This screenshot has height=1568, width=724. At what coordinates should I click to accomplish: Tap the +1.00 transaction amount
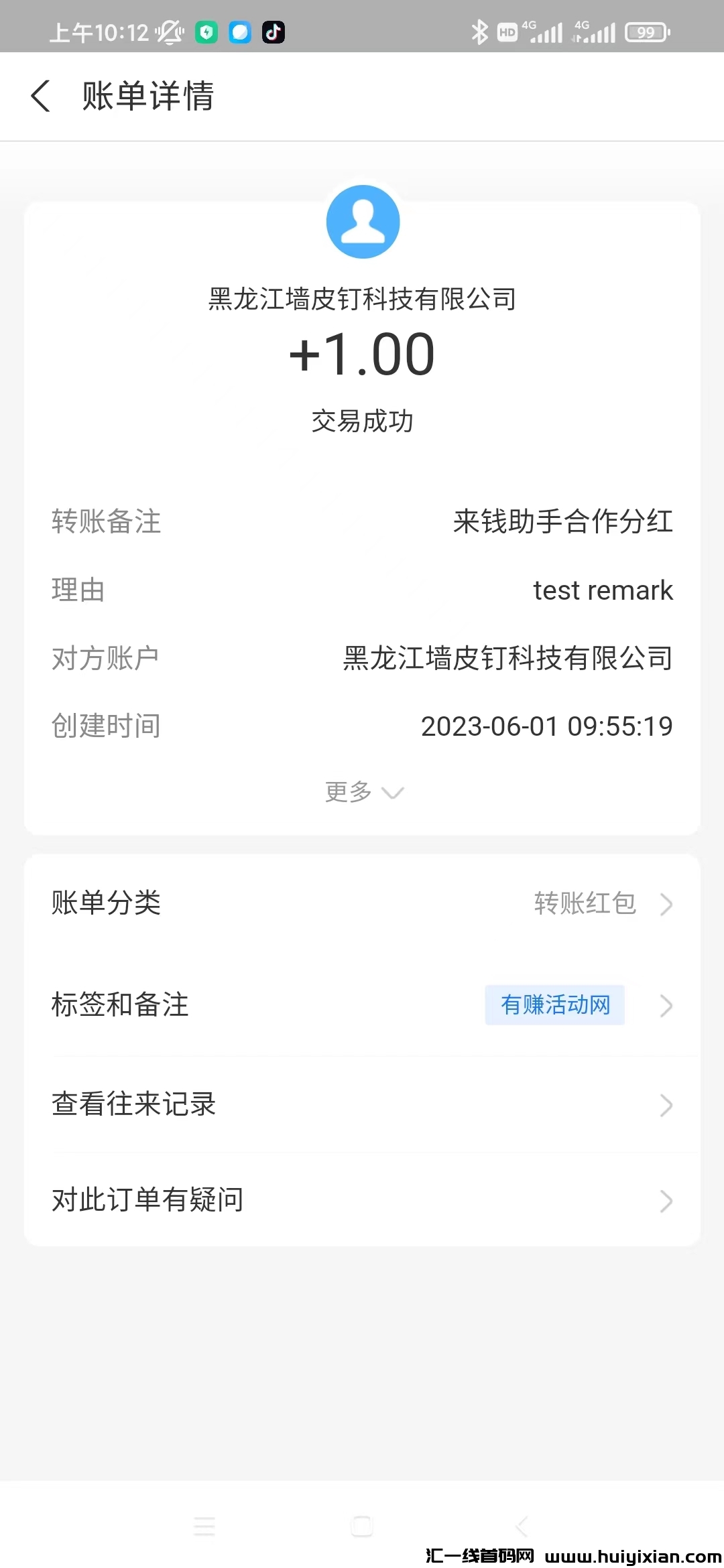tap(362, 354)
